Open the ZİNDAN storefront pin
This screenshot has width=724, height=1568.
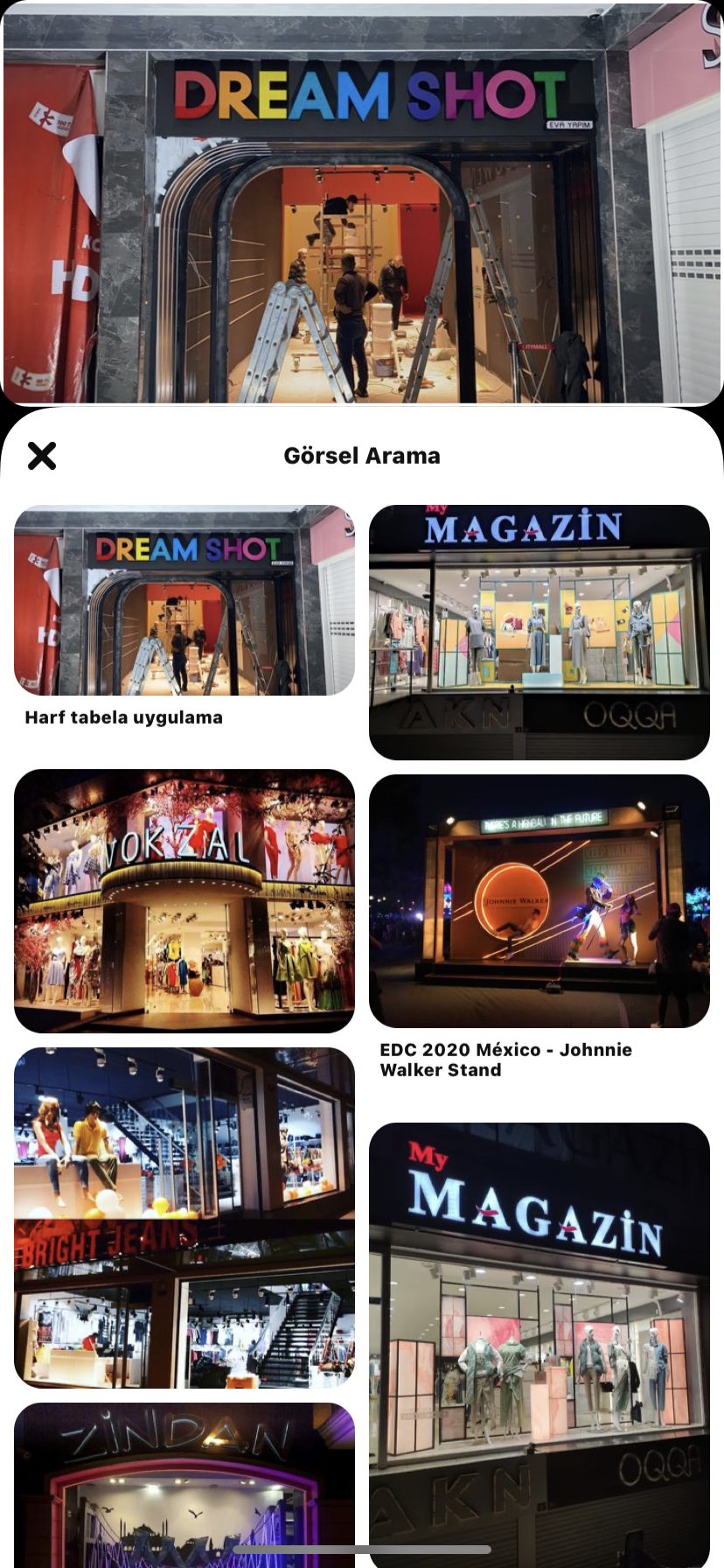tap(184, 1485)
